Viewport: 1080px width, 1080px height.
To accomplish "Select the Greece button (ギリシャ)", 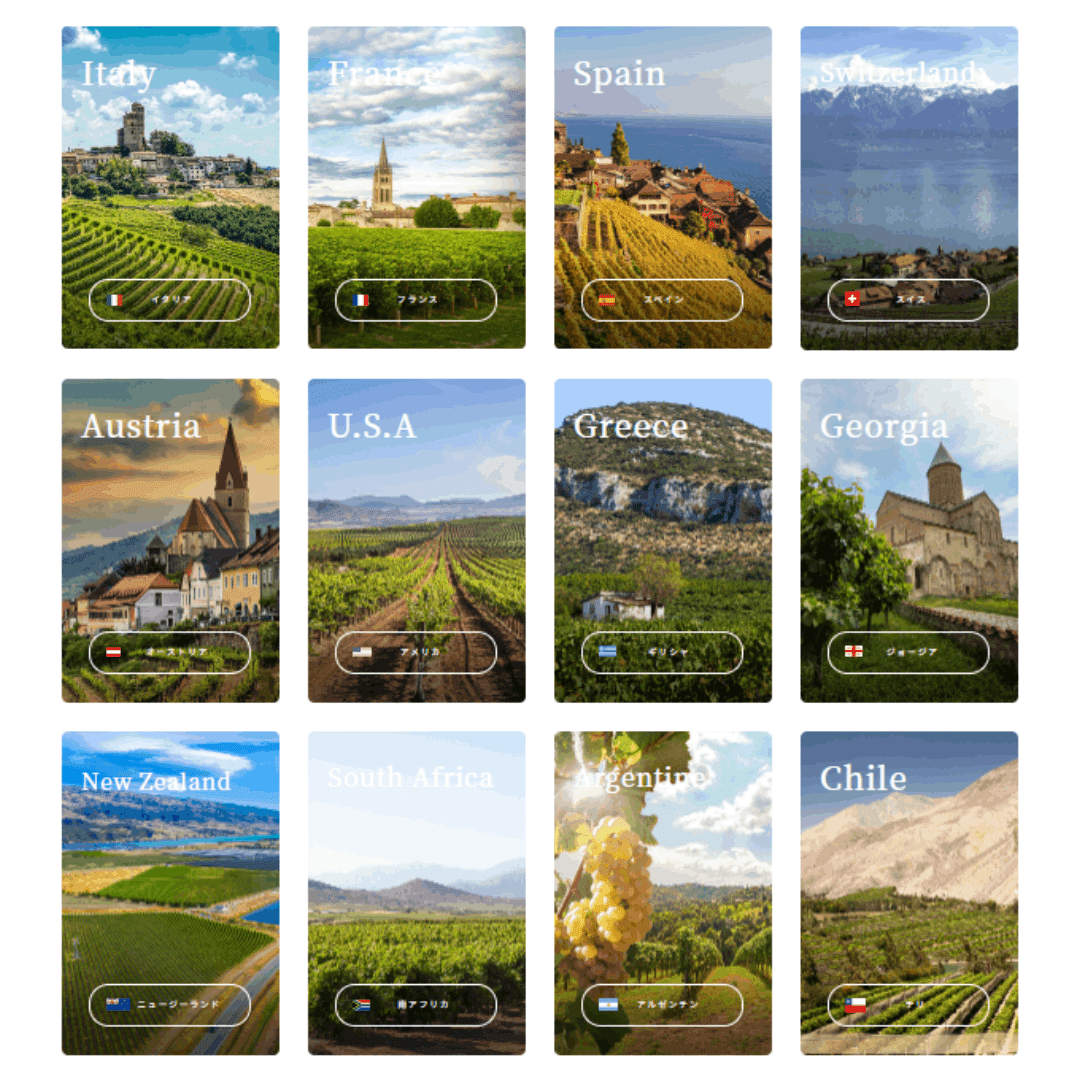I will pos(662,652).
